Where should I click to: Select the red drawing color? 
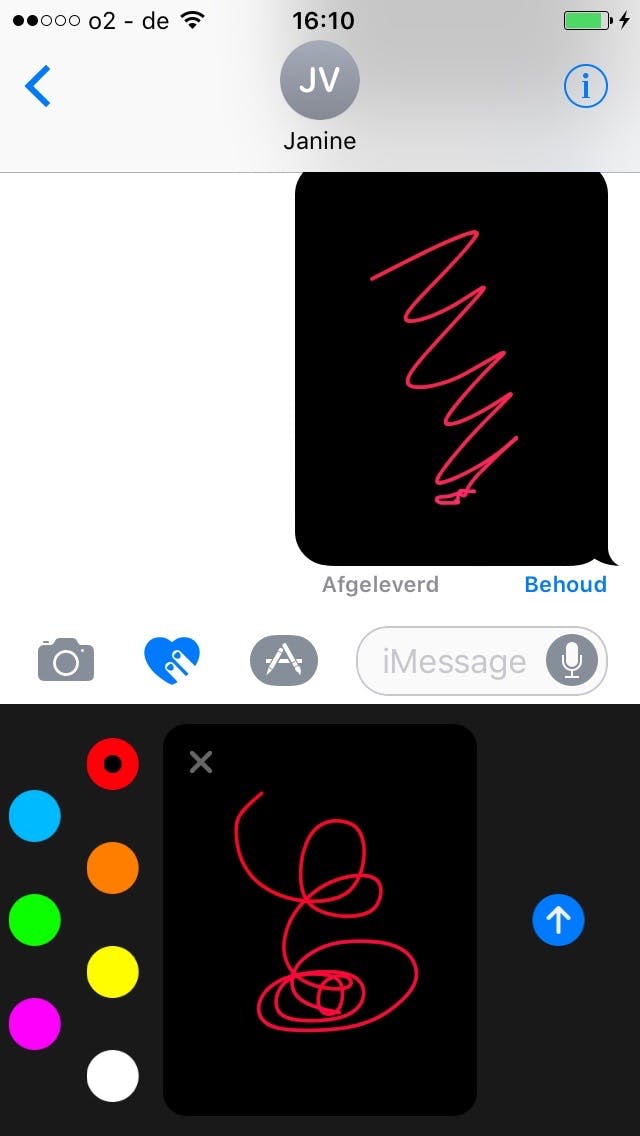[x=112, y=764]
